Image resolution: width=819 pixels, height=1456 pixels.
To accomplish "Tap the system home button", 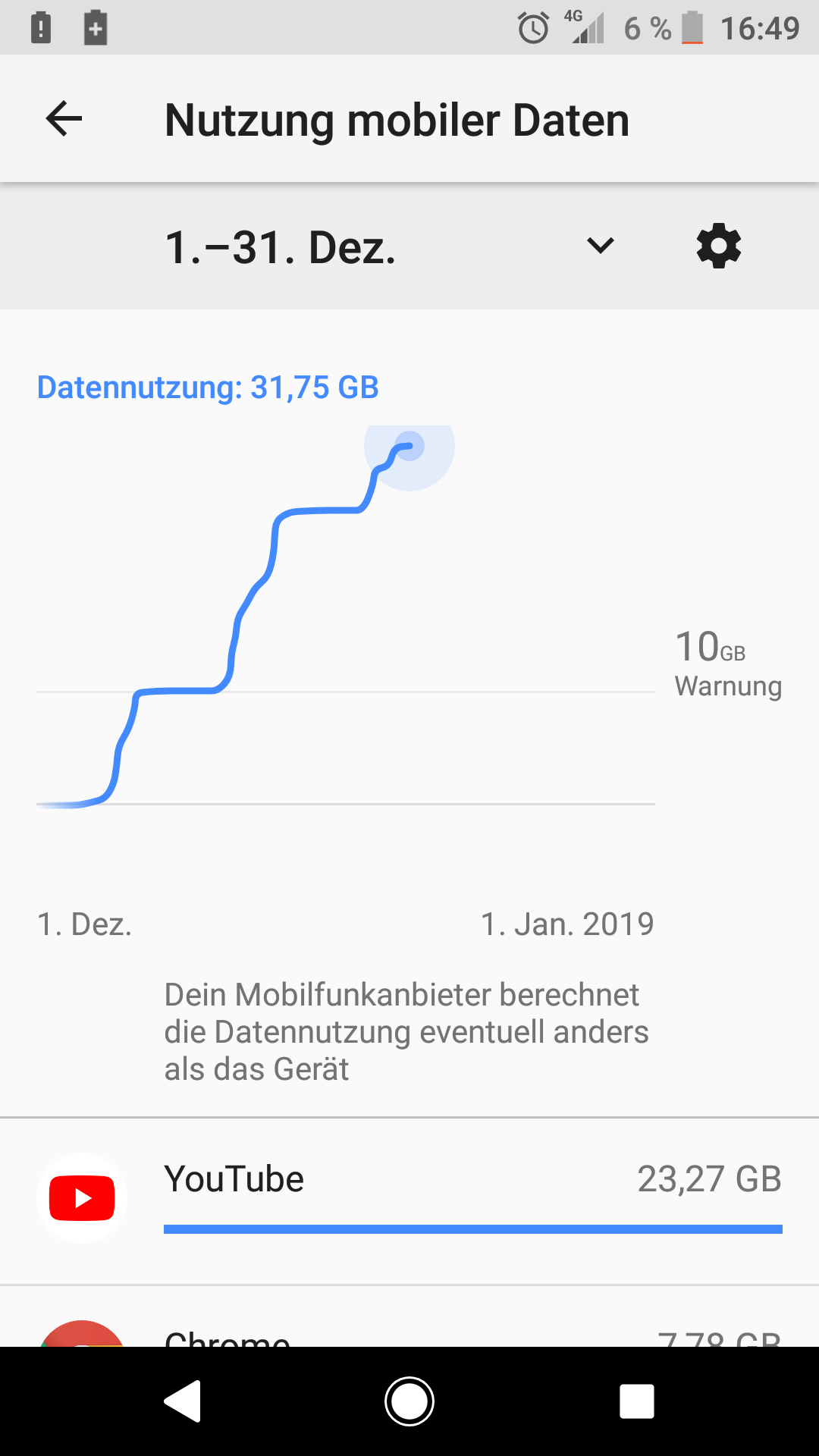I will [x=409, y=1401].
